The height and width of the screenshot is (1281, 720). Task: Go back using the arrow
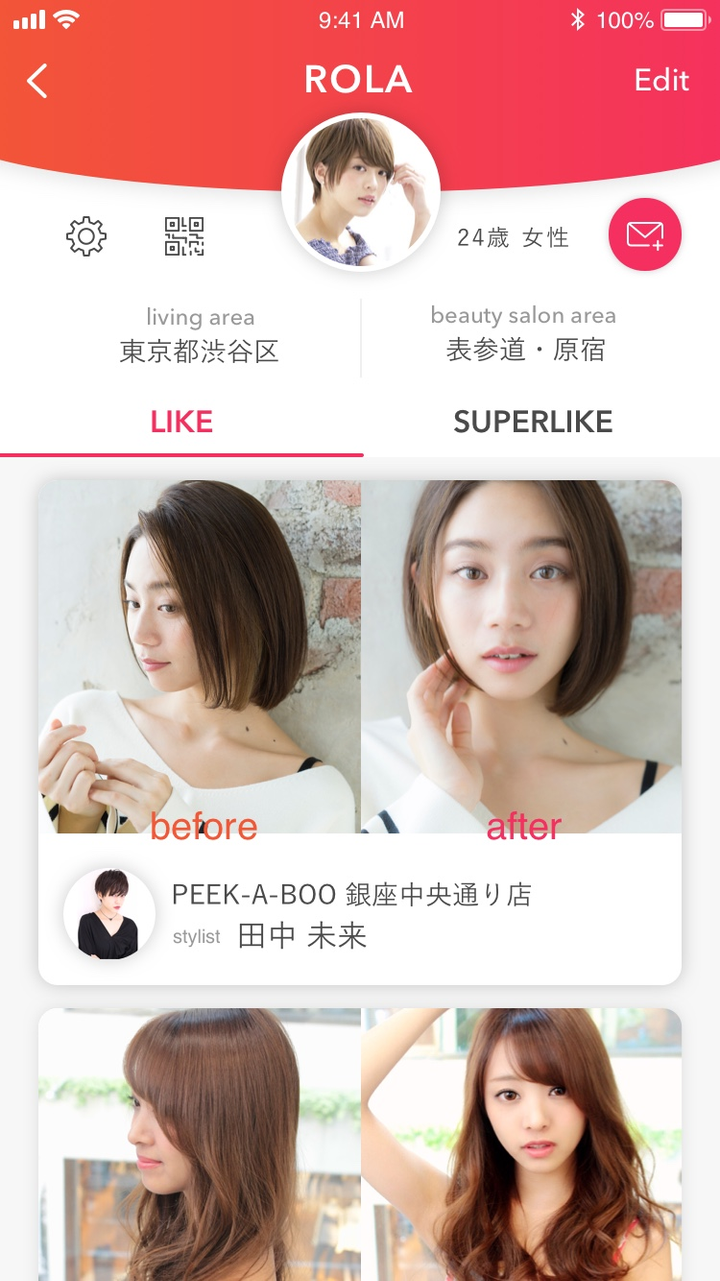tap(37, 81)
